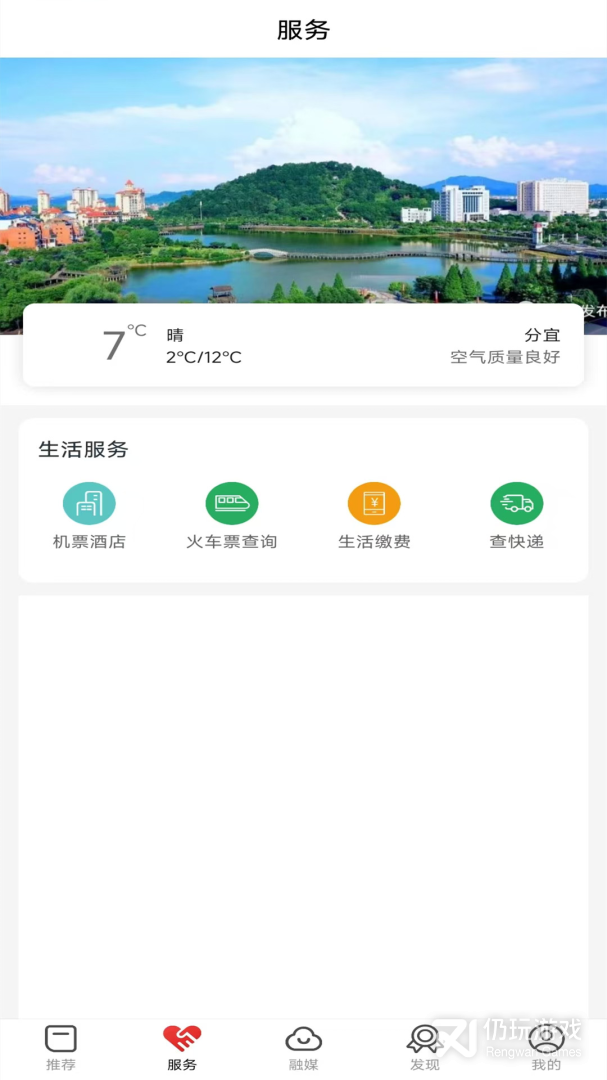Open 火车票查询 train ticket lookup
Image resolution: width=607 pixels, height=1080 pixels.
pos(231,515)
